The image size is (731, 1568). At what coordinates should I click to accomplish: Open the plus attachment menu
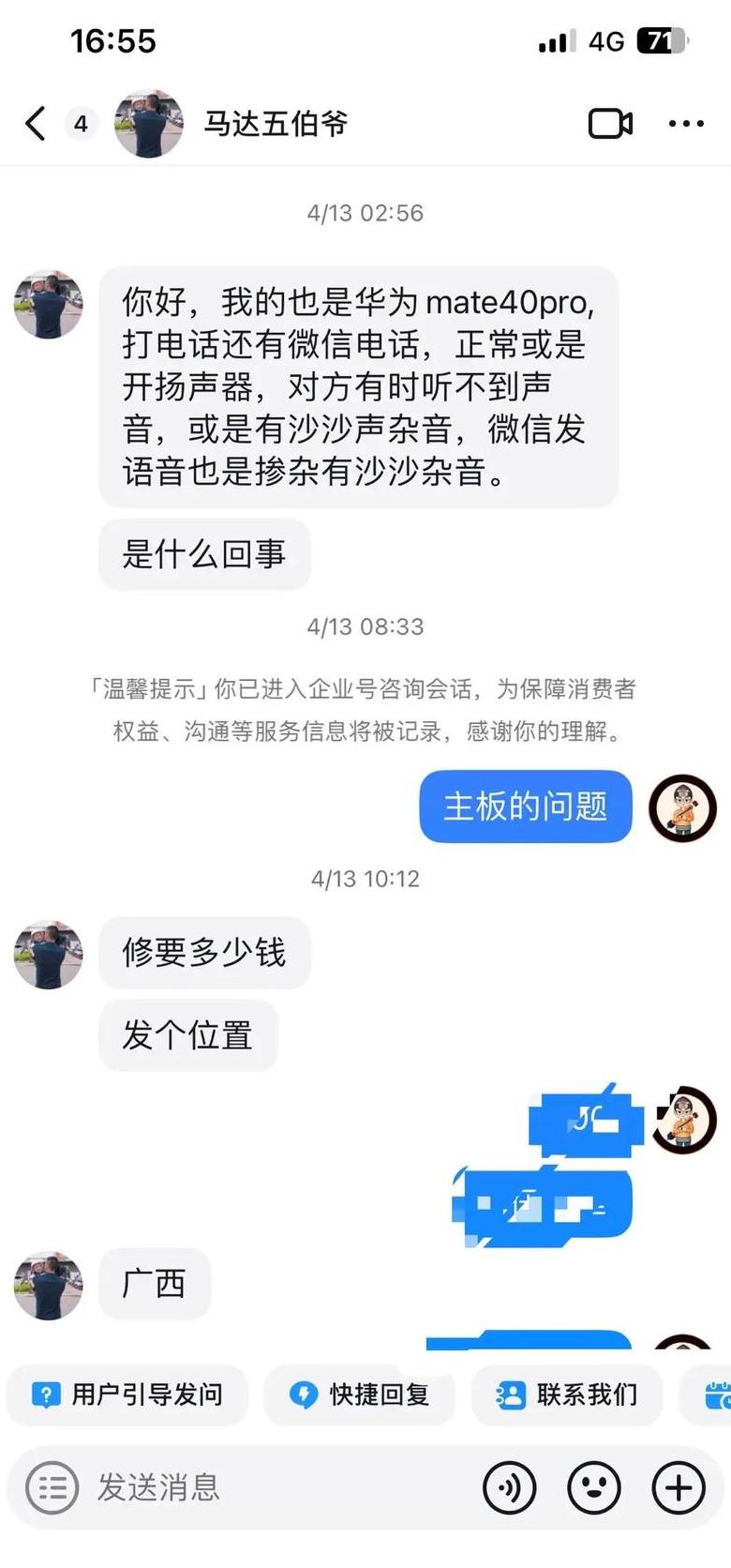point(679,1487)
